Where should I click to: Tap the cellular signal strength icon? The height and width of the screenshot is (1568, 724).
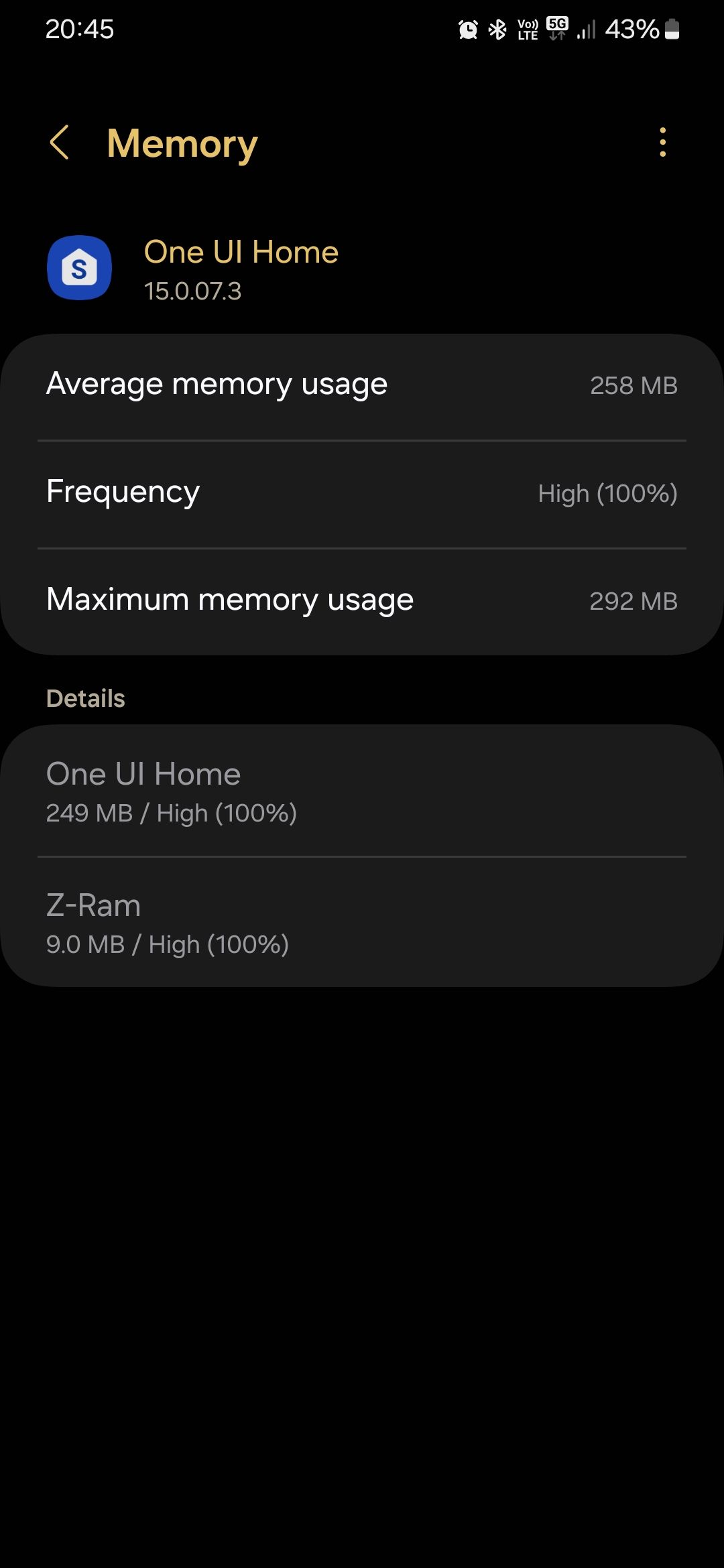point(585,30)
